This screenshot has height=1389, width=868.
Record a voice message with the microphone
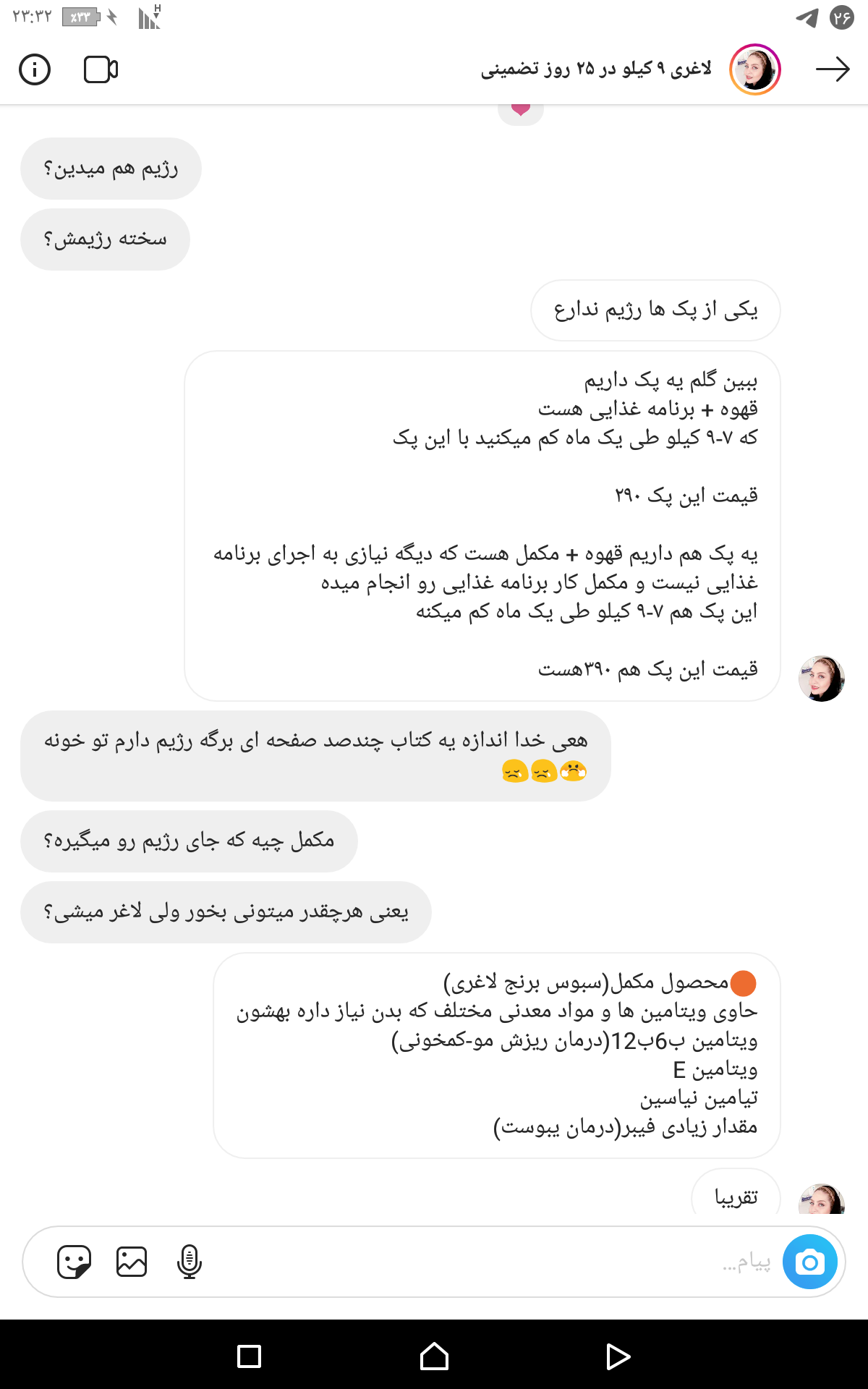click(190, 1262)
